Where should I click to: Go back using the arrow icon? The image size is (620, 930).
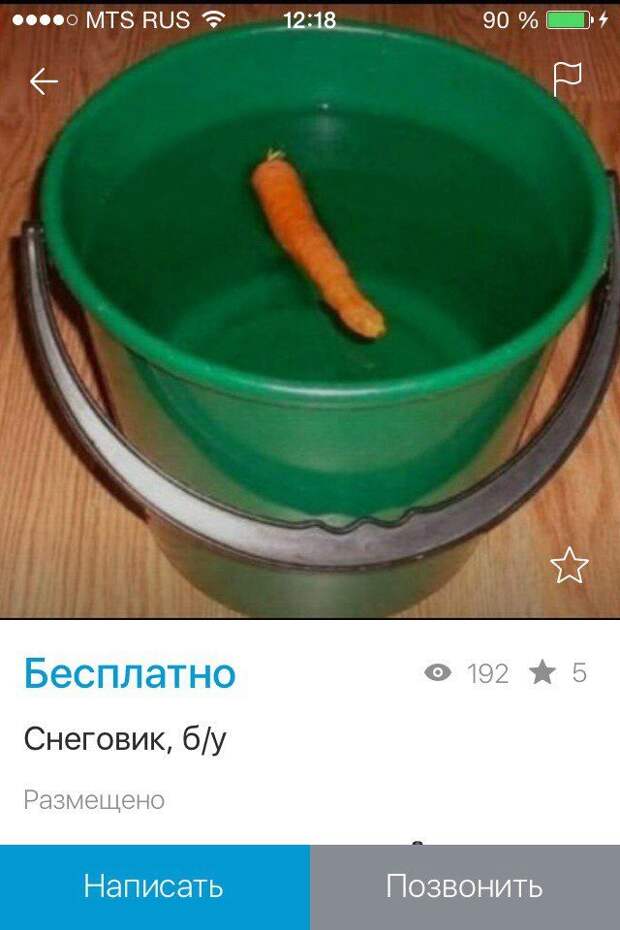tap(44, 82)
